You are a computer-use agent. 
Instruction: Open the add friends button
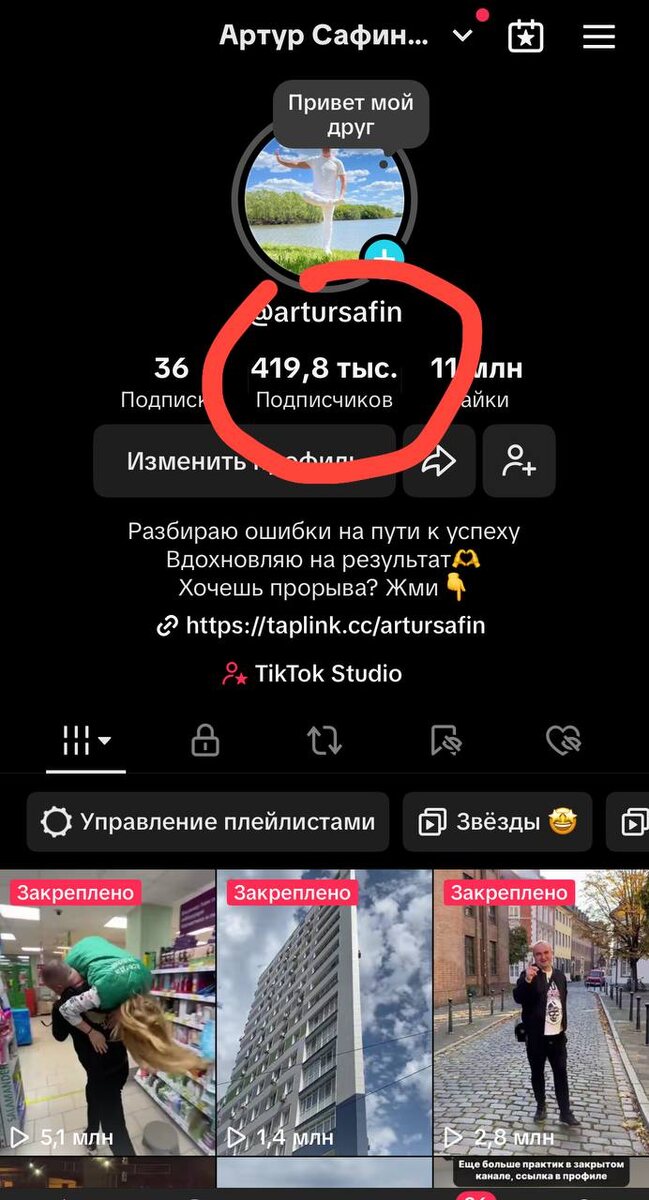tap(519, 461)
